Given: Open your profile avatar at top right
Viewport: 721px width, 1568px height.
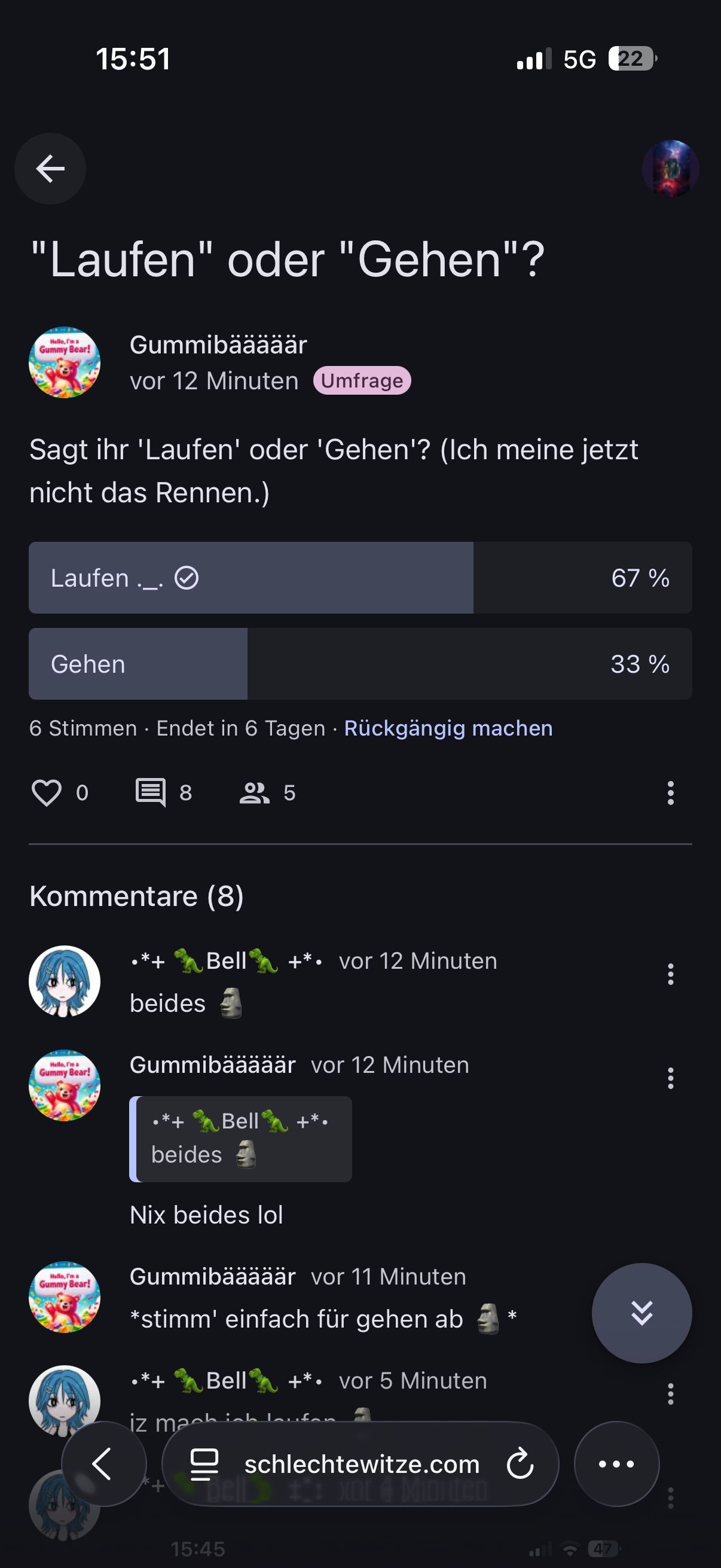Looking at the screenshot, I should [x=670, y=169].
